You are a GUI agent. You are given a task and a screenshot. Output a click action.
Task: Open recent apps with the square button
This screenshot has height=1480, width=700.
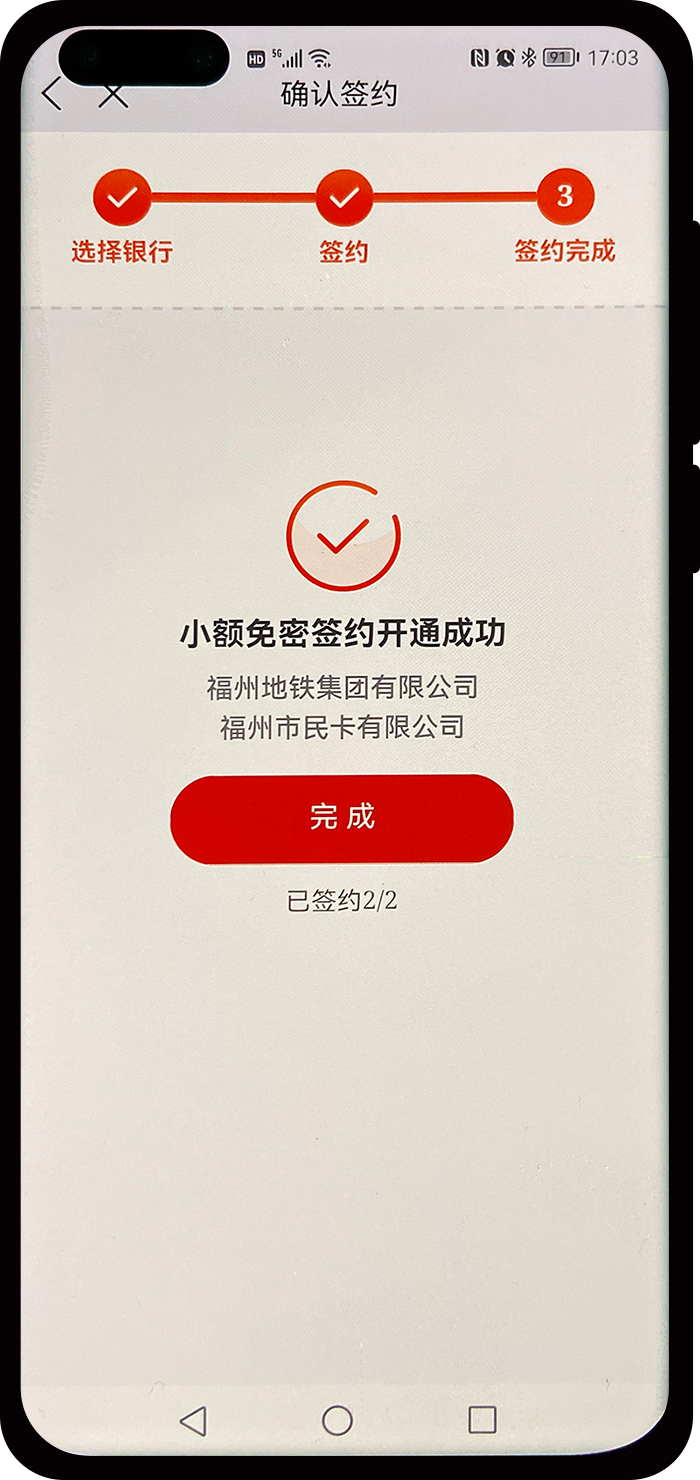(482, 1420)
